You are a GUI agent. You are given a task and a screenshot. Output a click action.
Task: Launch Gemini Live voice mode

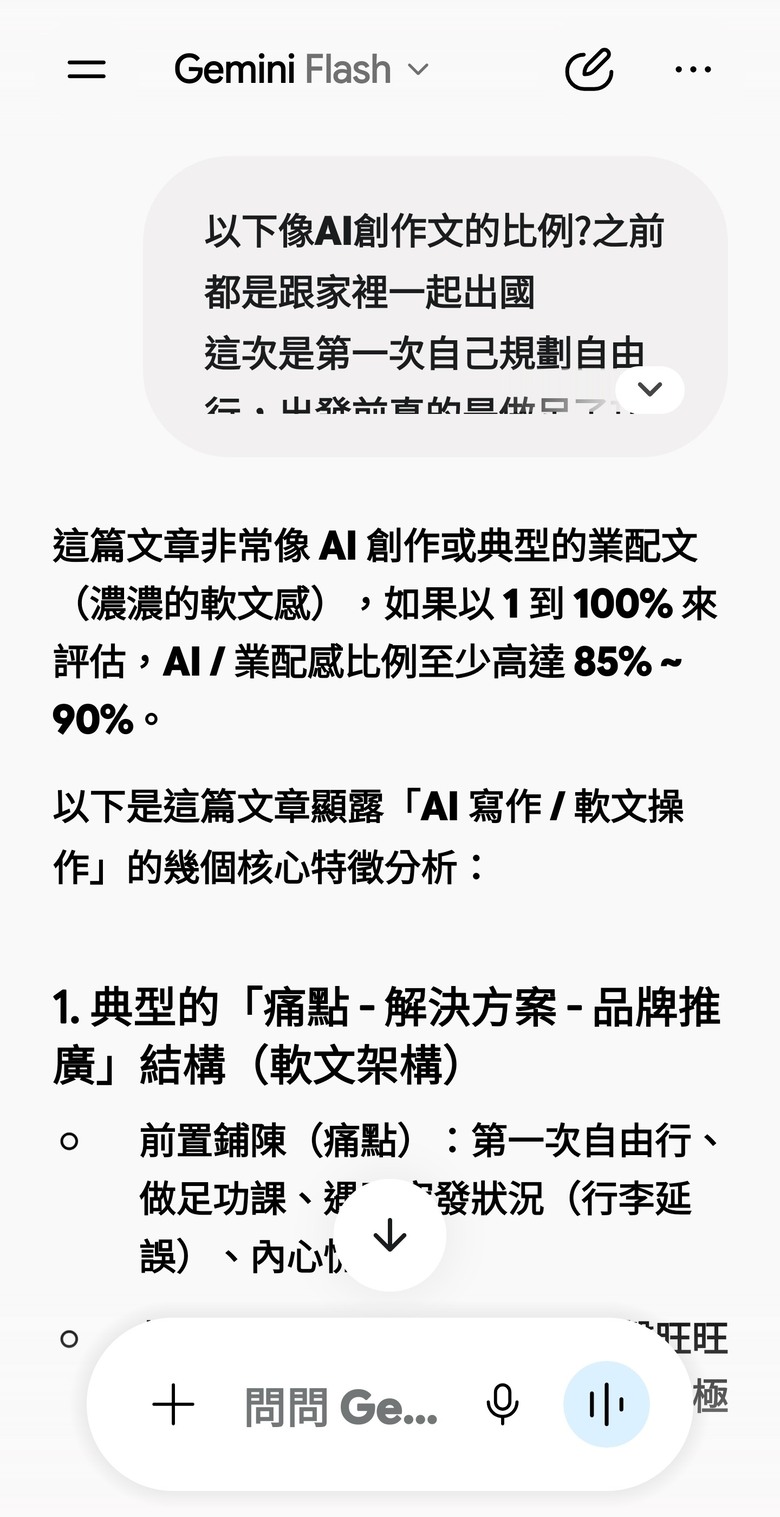606,1405
